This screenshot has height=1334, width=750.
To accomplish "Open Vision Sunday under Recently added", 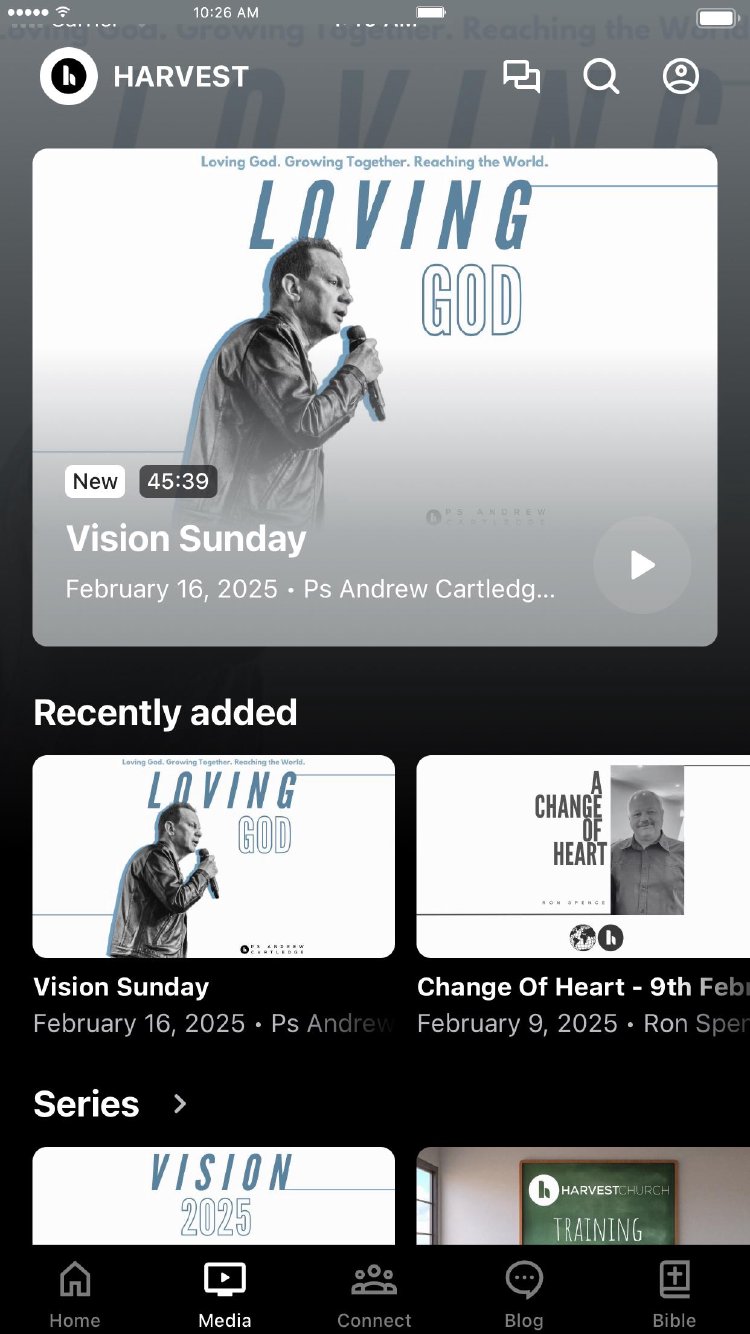I will click(213, 857).
